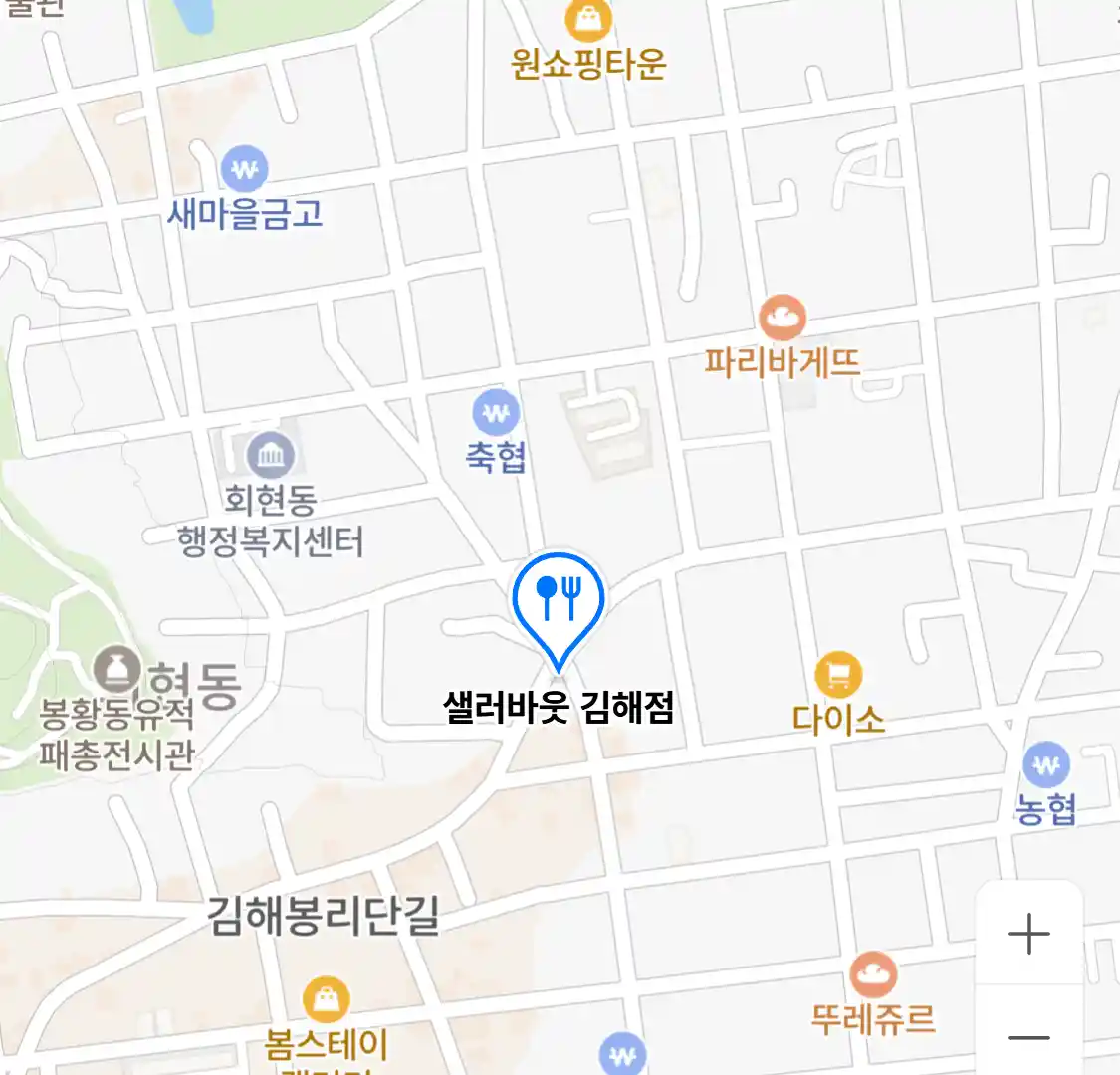Viewport: 1120px width, 1075px height.
Task: Zoom in with the plus button
Action: tap(1028, 934)
